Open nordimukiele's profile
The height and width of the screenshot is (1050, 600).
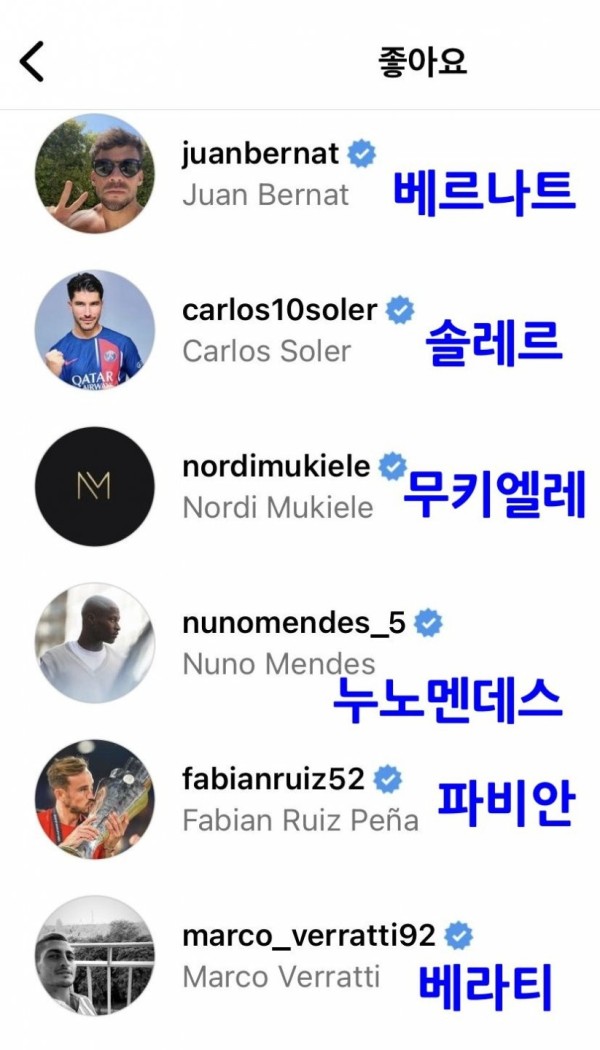point(276,467)
